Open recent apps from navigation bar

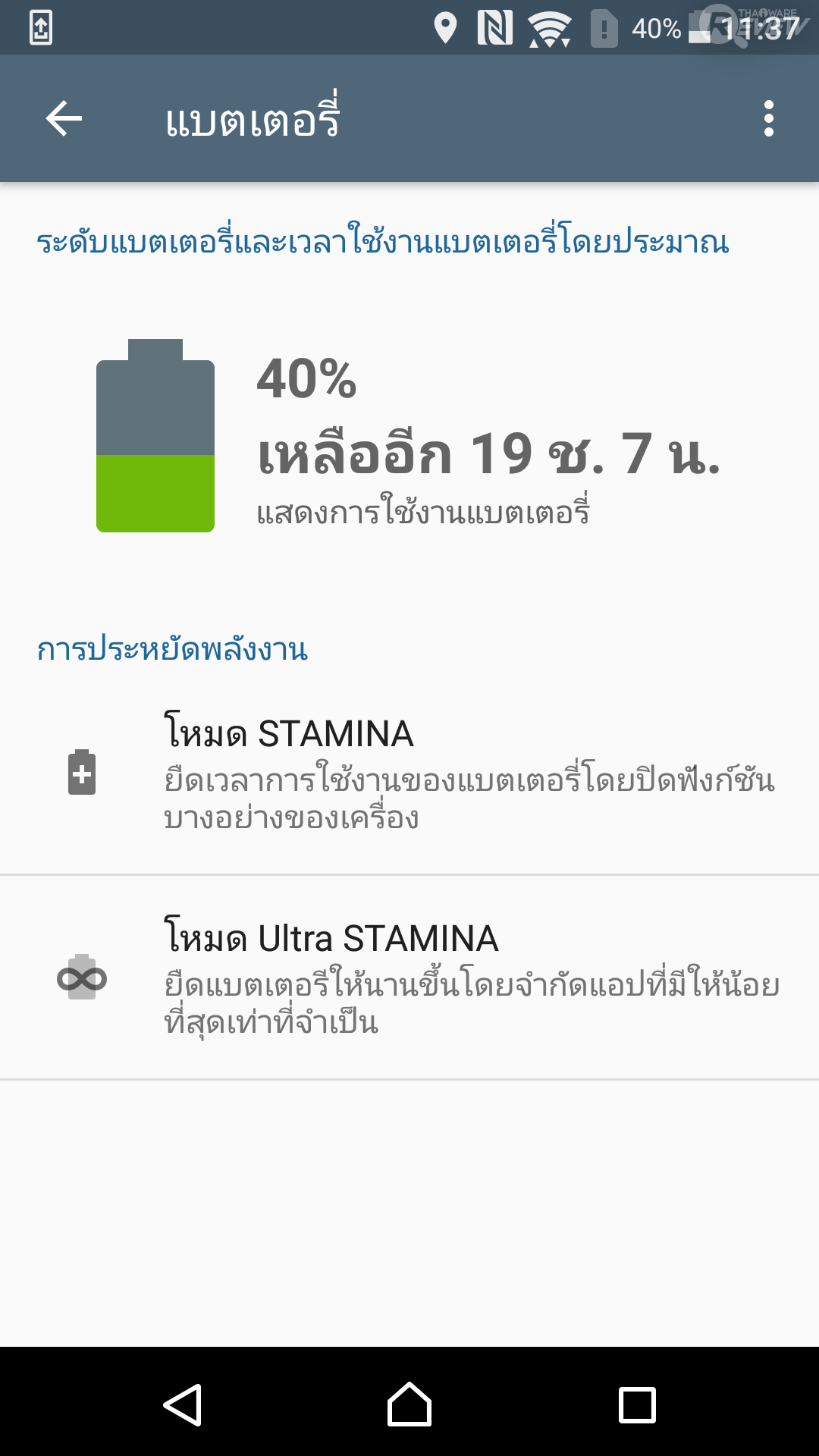(x=637, y=1404)
